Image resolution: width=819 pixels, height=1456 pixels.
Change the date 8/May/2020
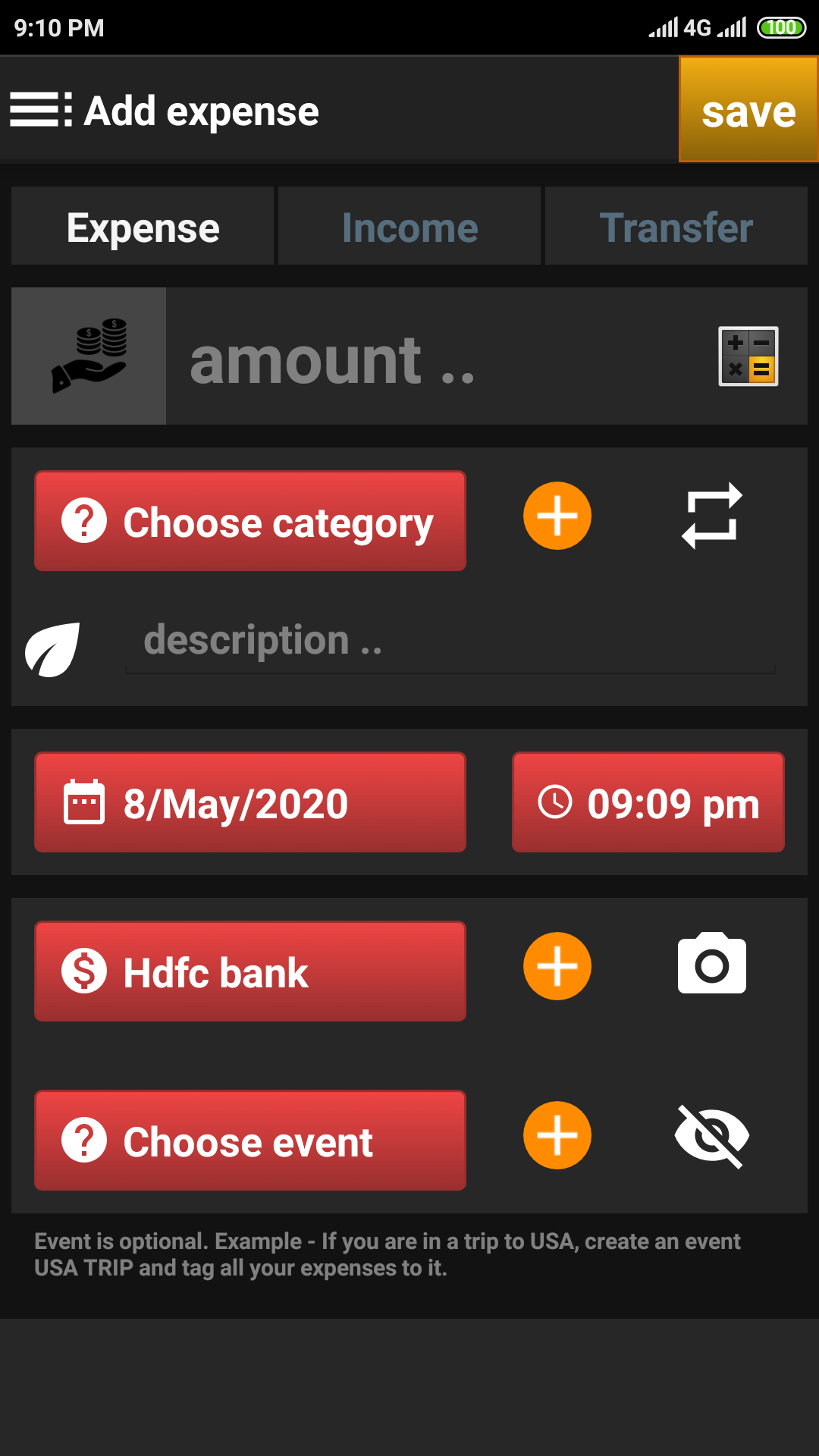click(250, 802)
